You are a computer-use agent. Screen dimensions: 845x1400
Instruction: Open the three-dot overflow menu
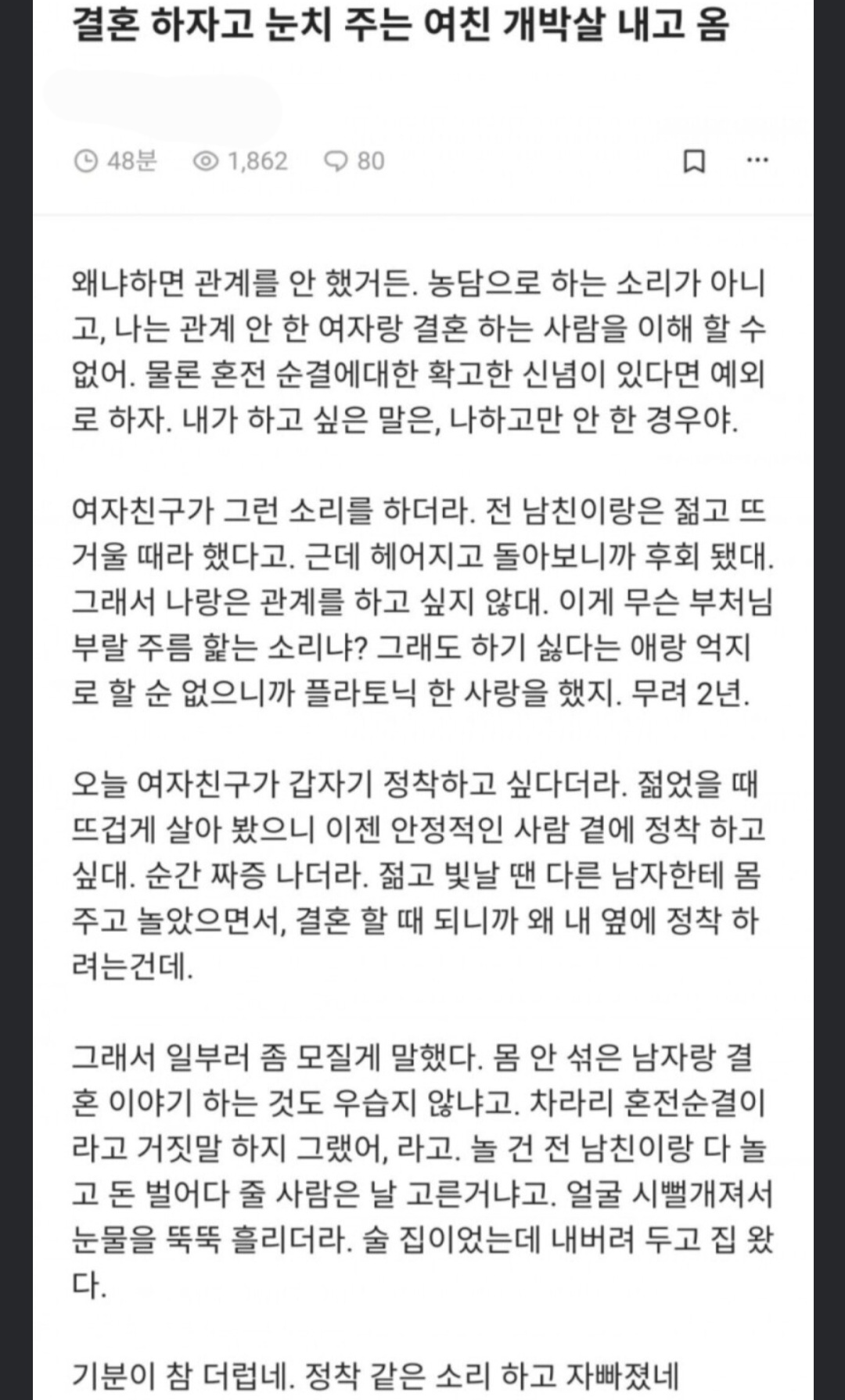757,160
